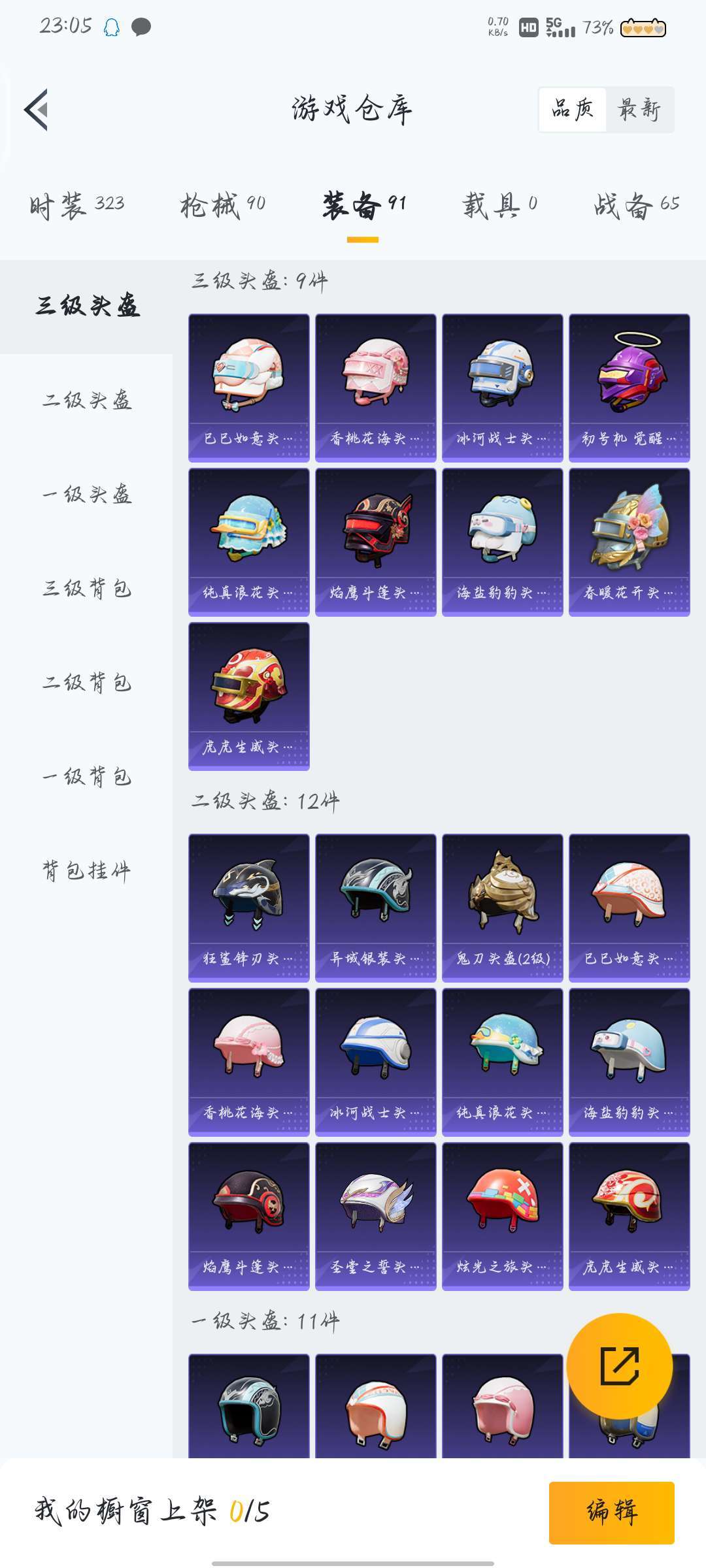The width and height of the screenshot is (706, 1568).
Task: Open the 战备 tab
Action: pos(636,206)
